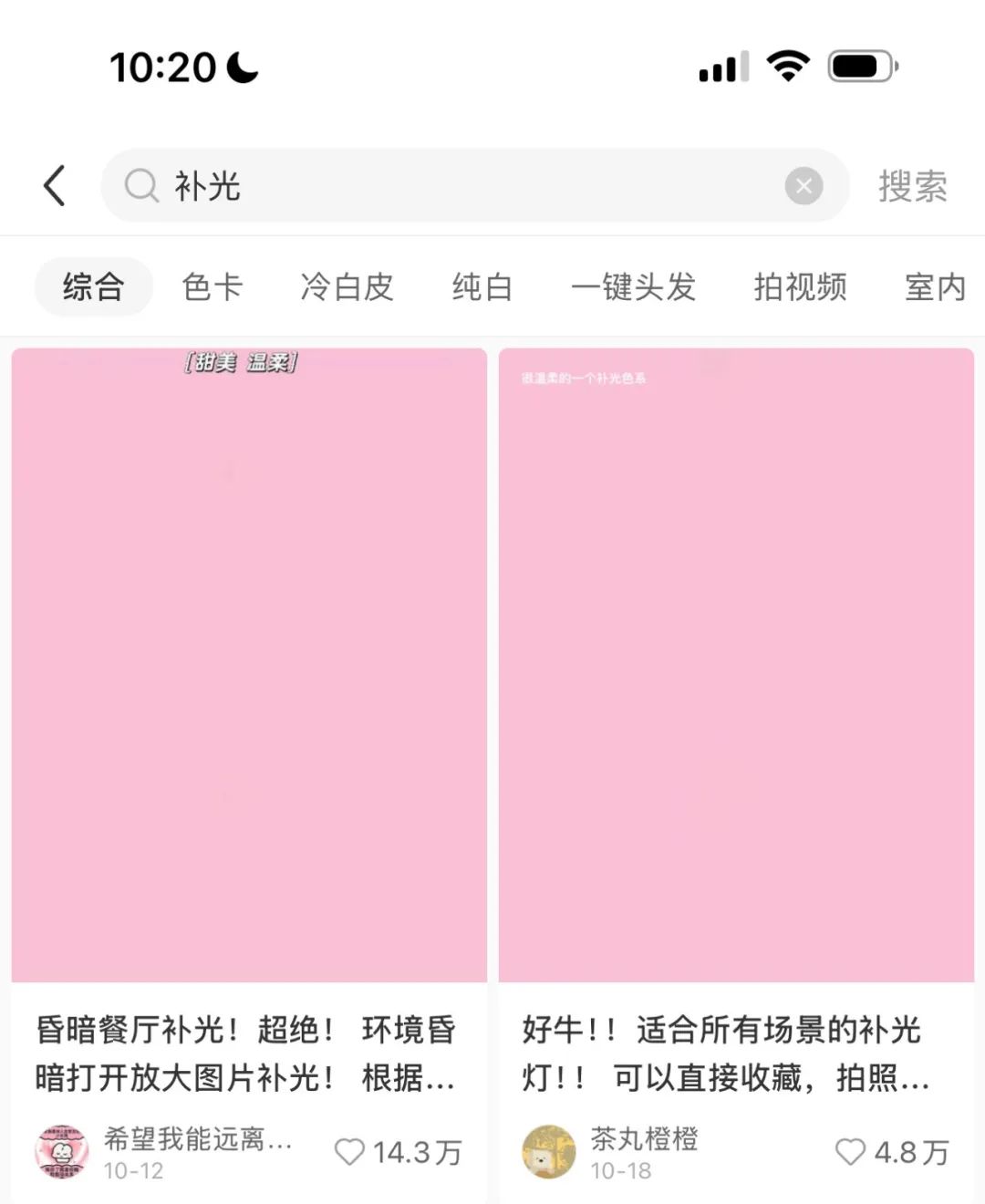
Task: Tap the 补光 search field
Action: 456,186
